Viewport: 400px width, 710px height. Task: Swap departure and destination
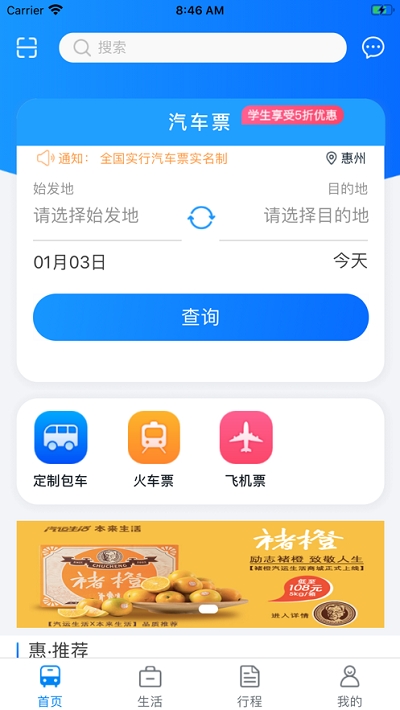201,217
